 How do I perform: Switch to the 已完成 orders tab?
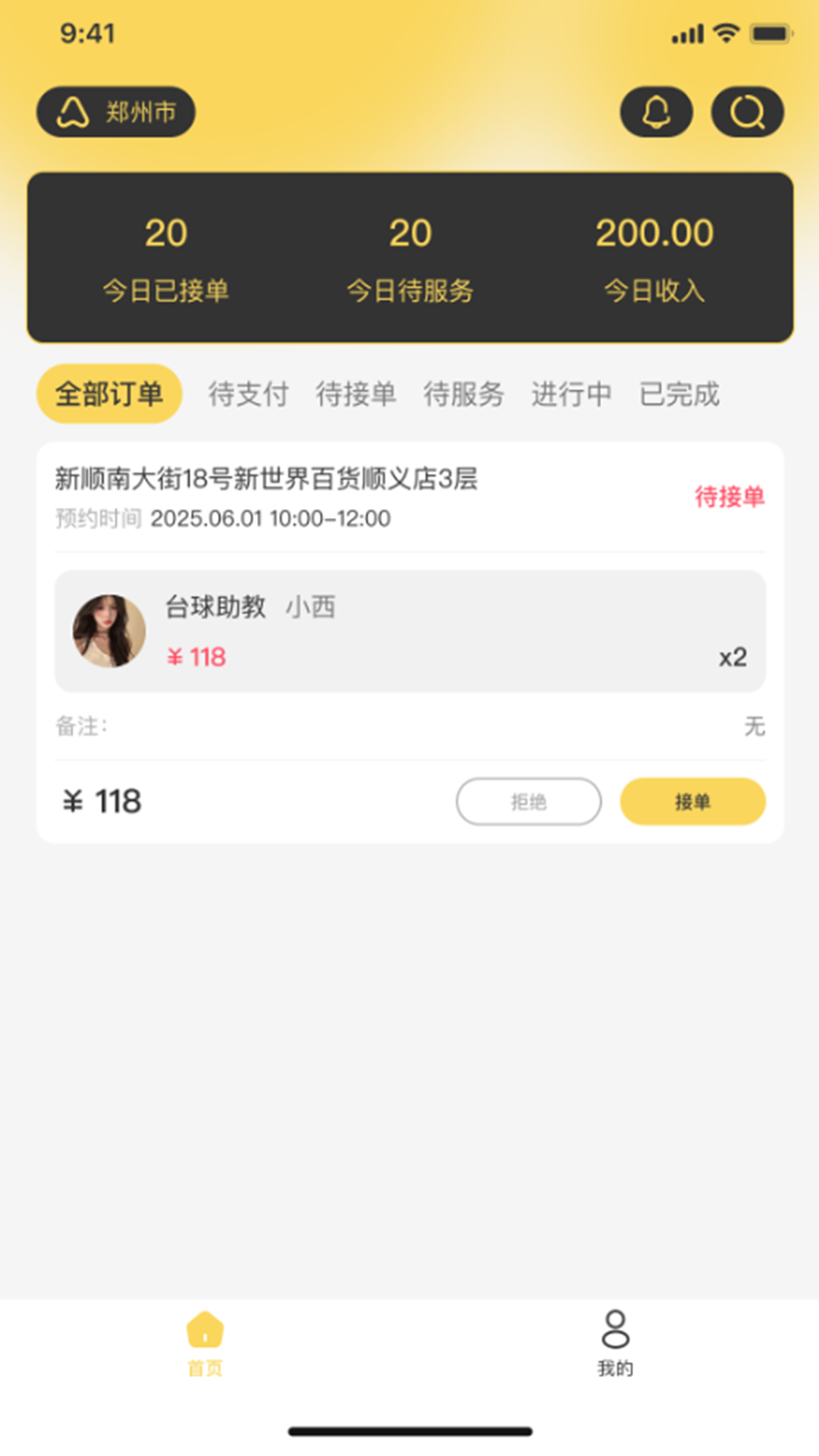(x=679, y=394)
